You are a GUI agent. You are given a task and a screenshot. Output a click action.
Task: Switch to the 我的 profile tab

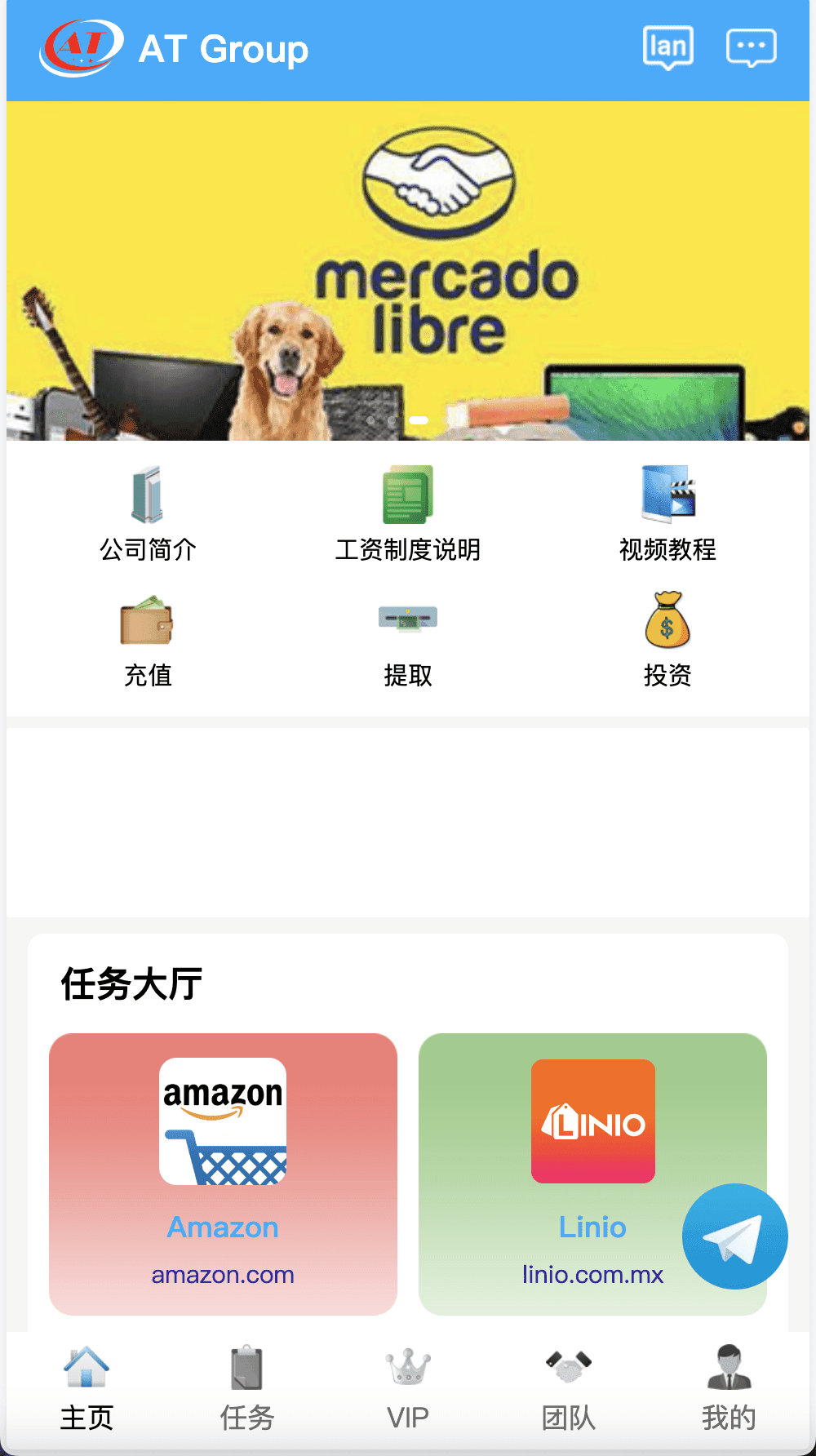pos(729,1389)
